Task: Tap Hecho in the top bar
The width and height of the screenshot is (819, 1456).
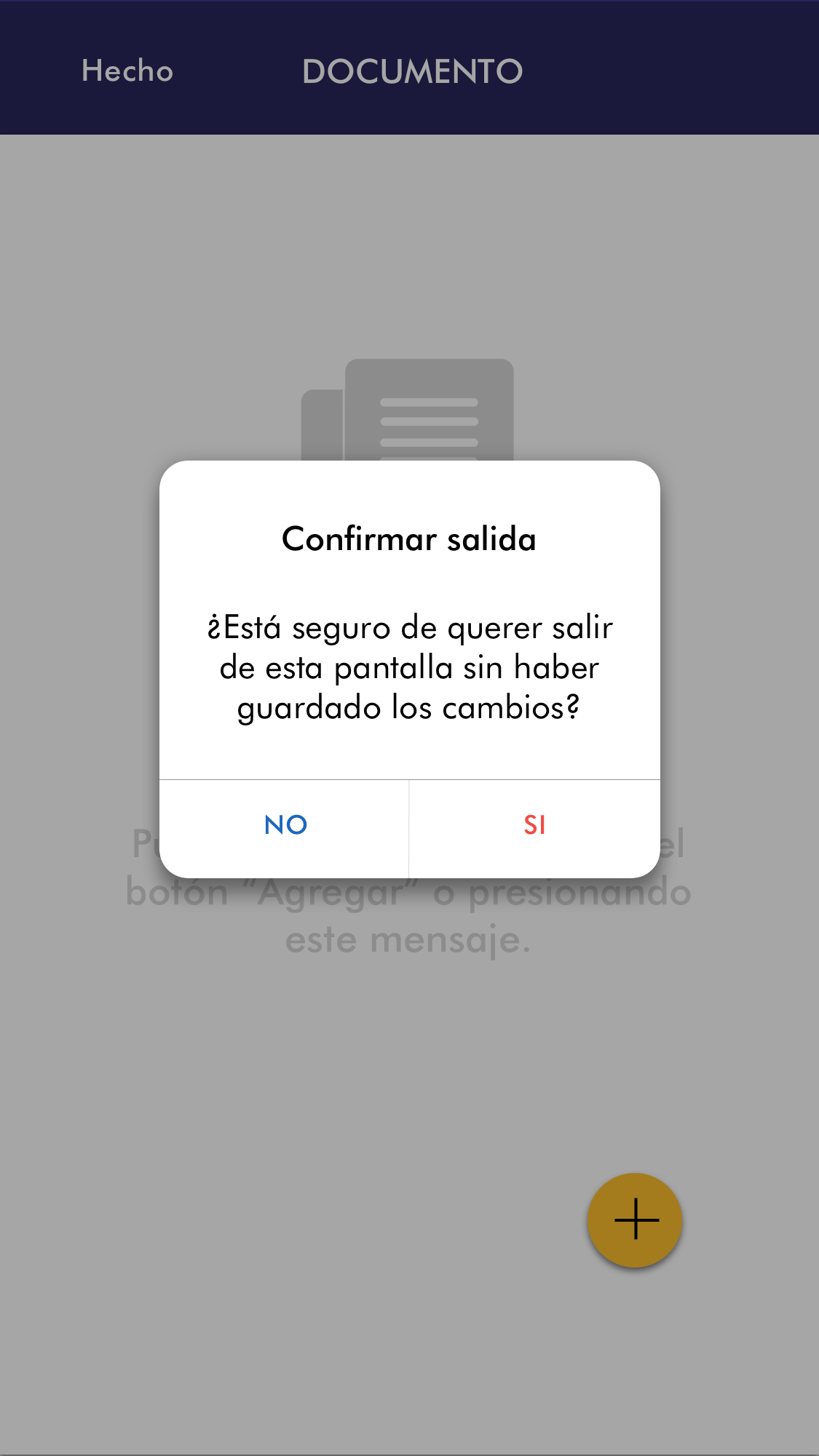Action: click(x=127, y=71)
